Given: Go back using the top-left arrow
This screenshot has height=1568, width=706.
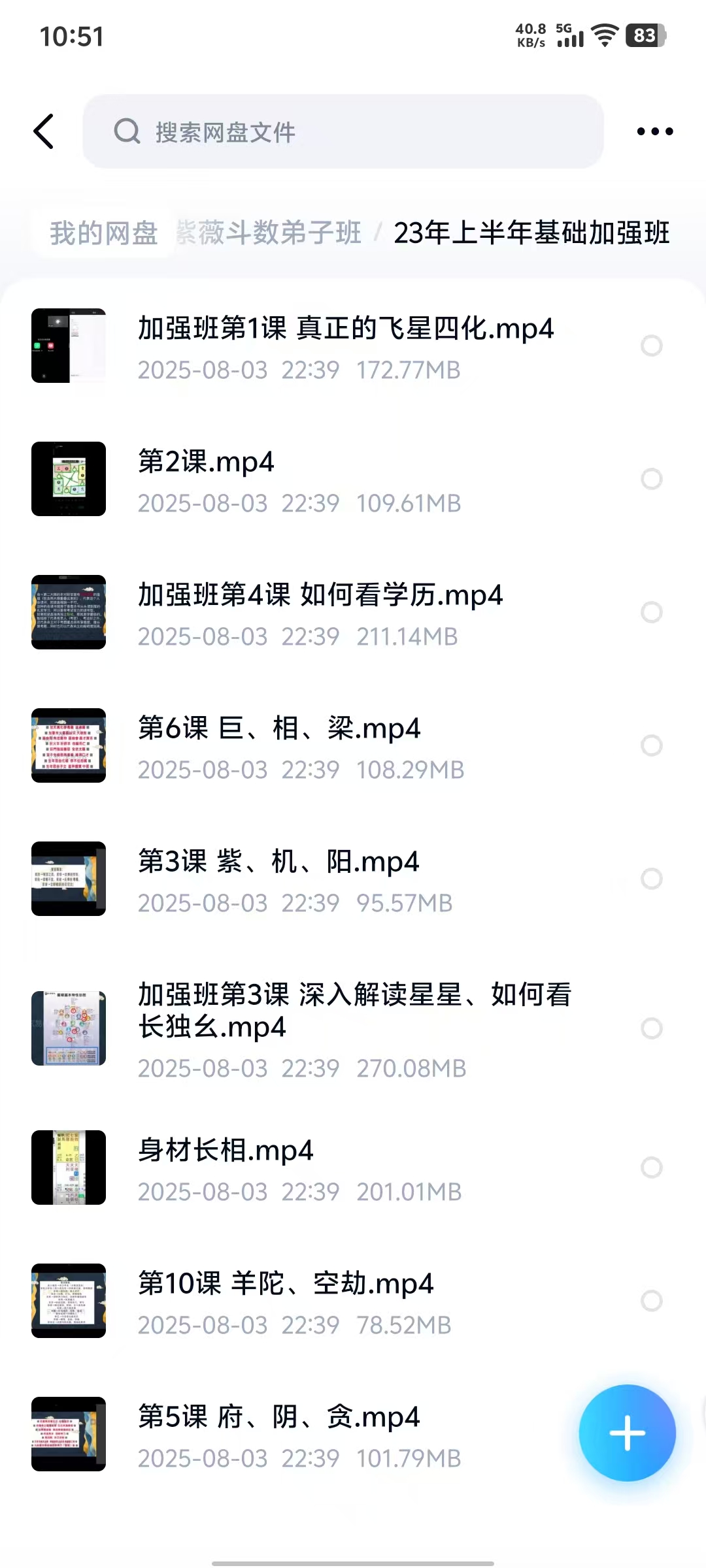Looking at the screenshot, I should click(x=44, y=131).
